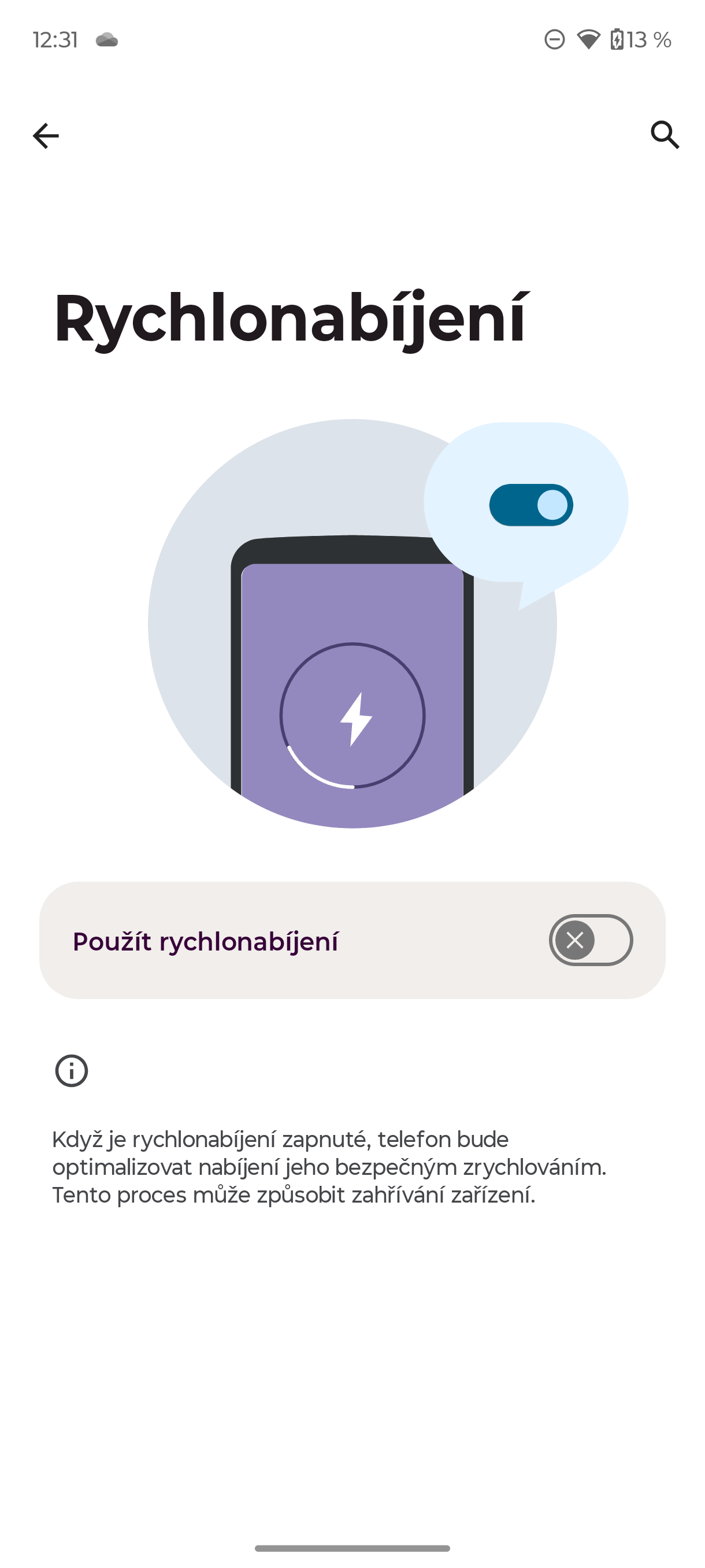Open settings search with the magnifier icon

tap(664, 135)
